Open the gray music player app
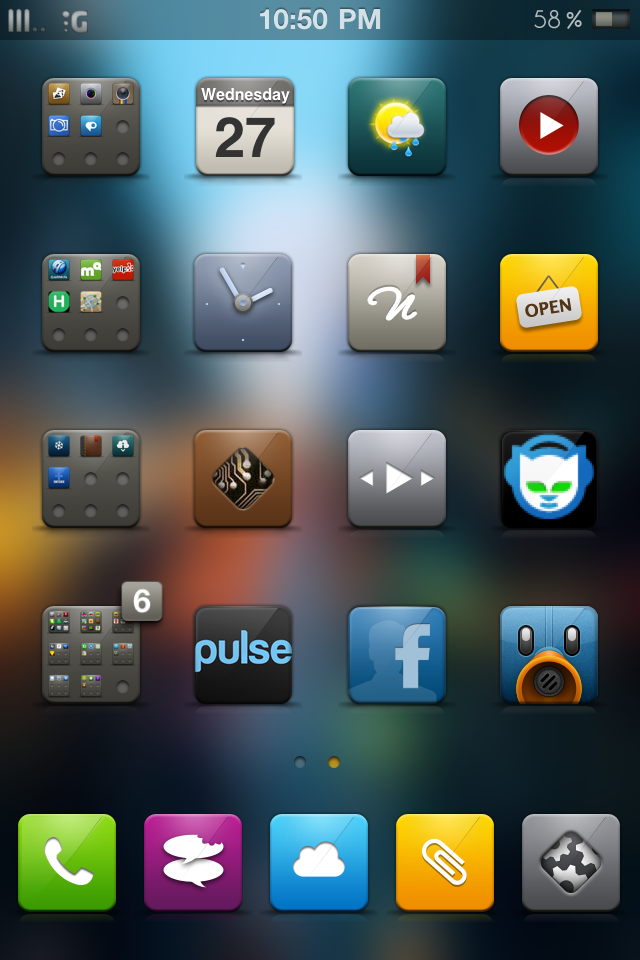The width and height of the screenshot is (640, 960). (396, 478)
